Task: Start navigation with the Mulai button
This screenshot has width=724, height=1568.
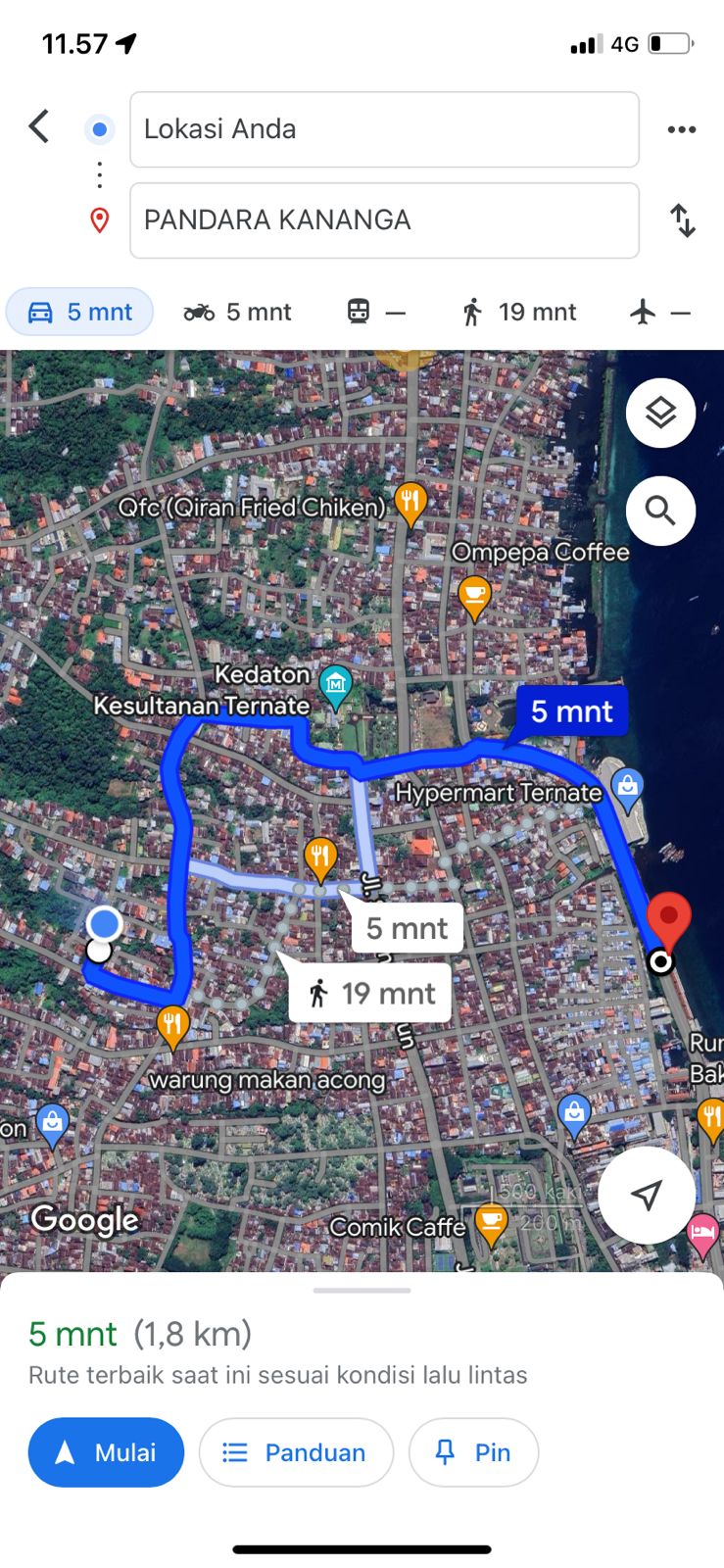Action: [106, 1452]
